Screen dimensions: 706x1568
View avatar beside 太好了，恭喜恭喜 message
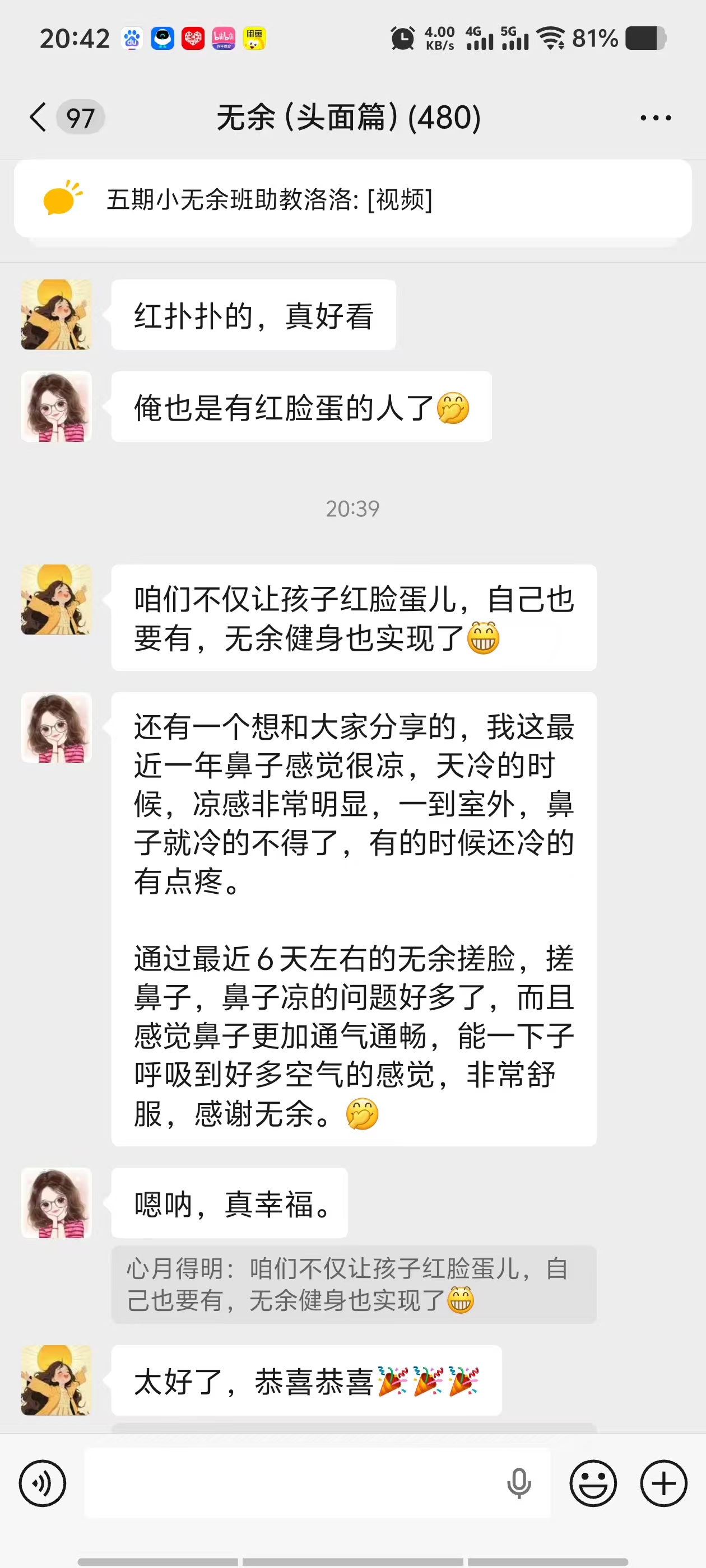pos(56,1380)
